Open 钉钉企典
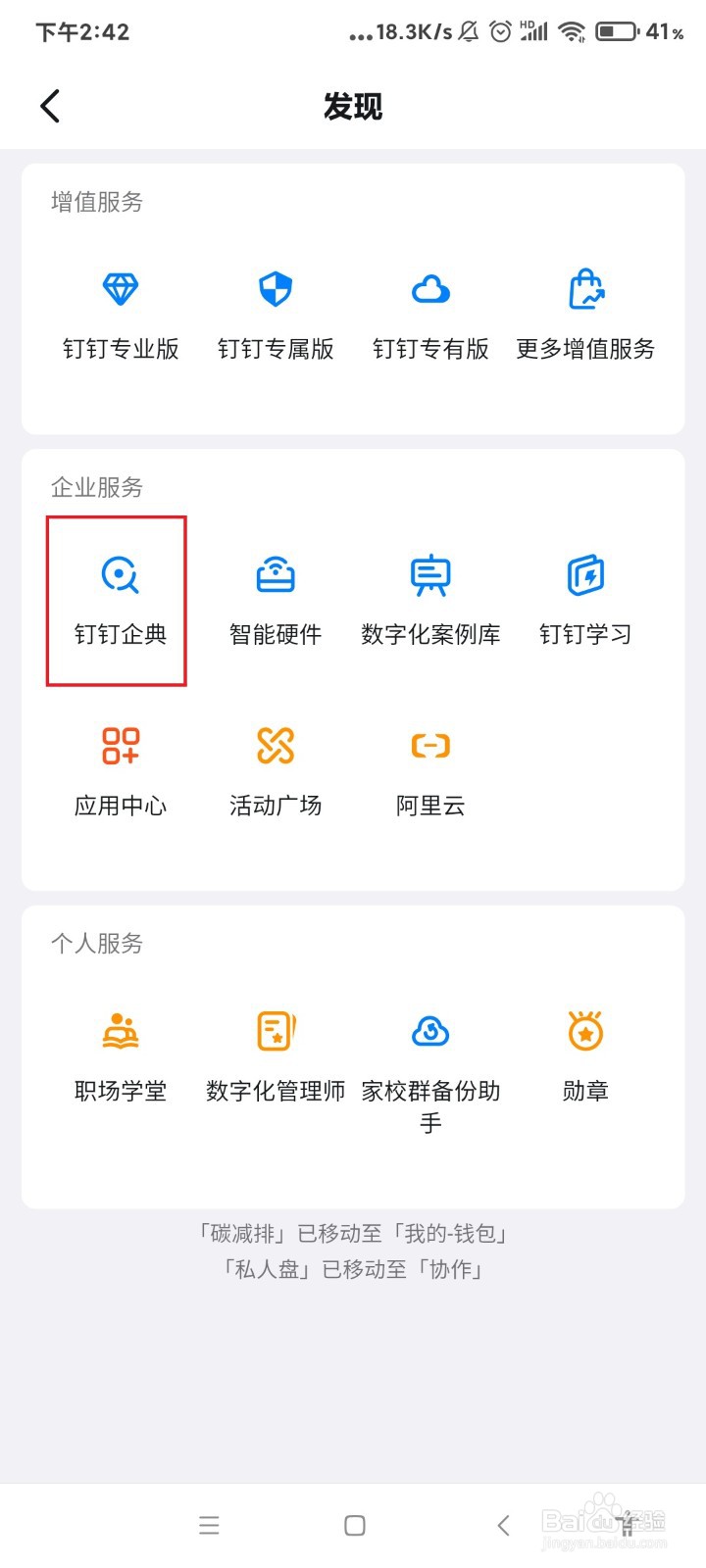The height and width of the screenshot is (1568, 706). [120, 600]
